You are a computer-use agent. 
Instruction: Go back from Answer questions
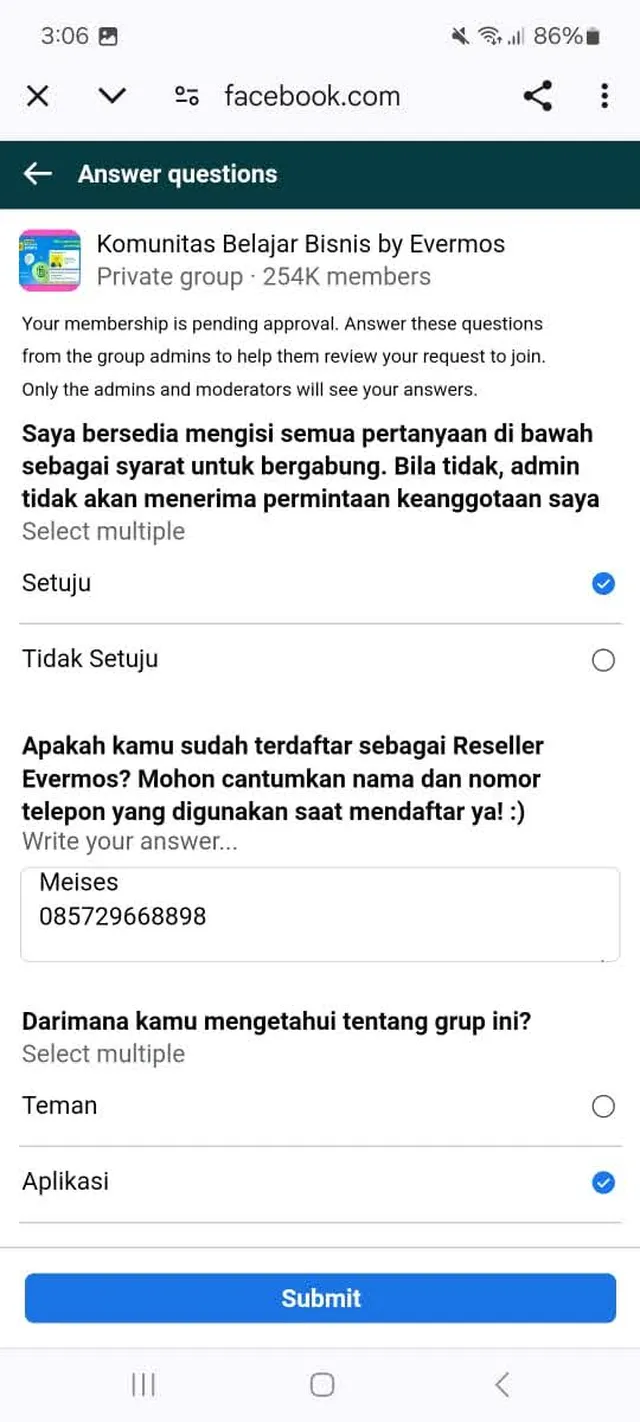pyautogui.click(x=38, y=174)
